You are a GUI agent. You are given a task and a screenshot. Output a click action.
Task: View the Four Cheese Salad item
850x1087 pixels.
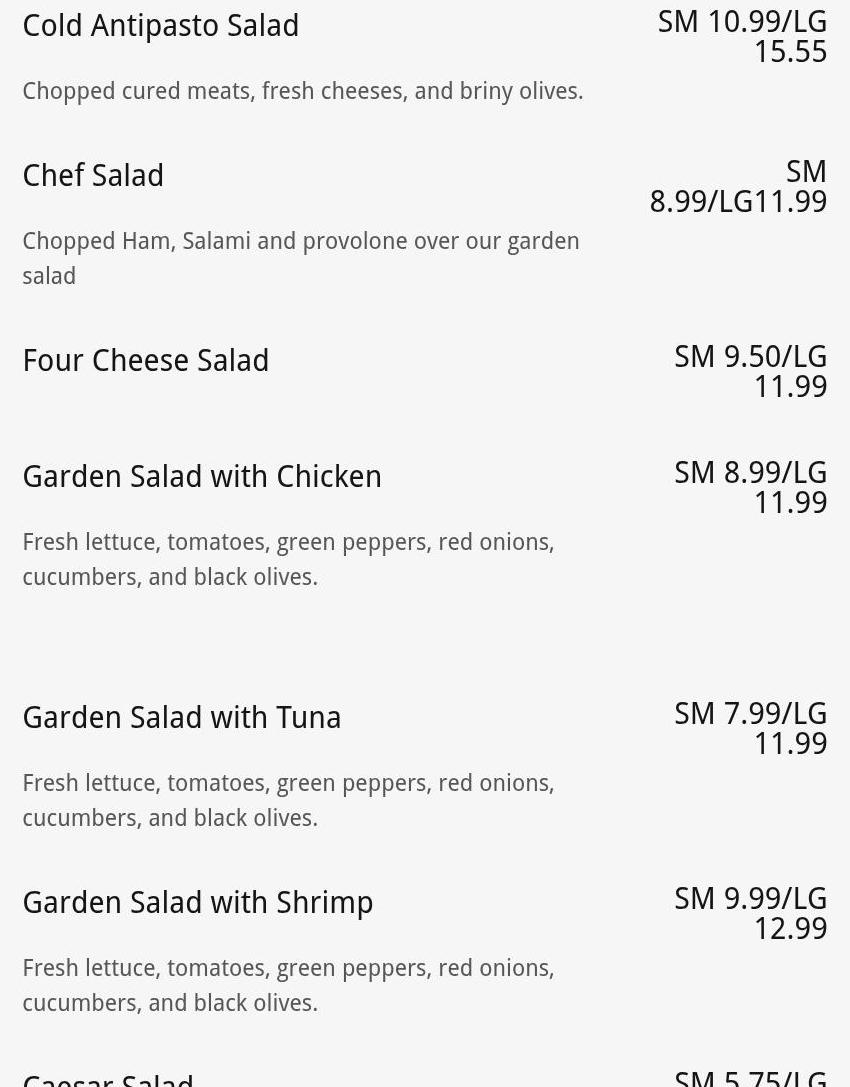click(146, 361)
